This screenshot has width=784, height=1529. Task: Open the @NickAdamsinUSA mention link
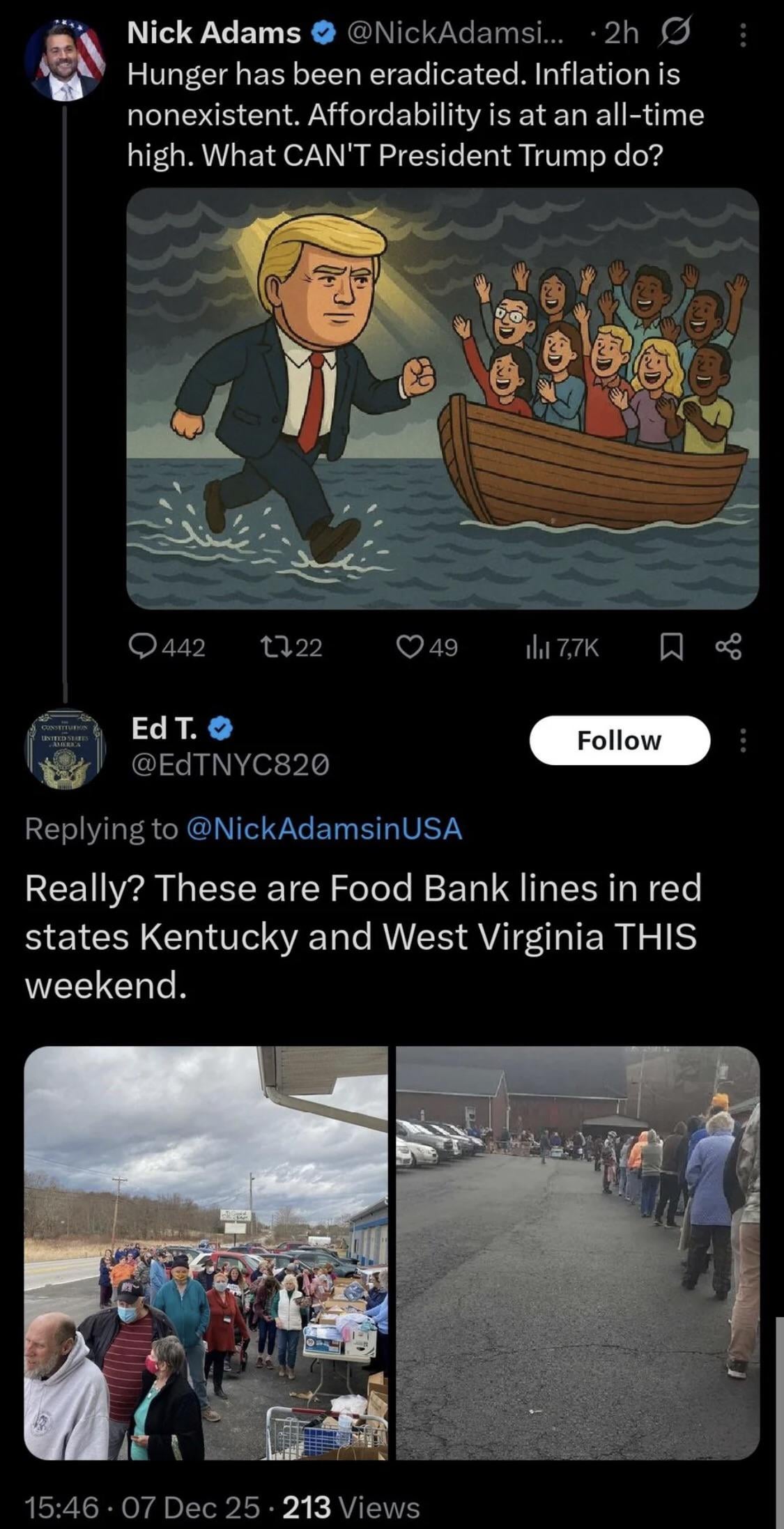pos(325,829)
